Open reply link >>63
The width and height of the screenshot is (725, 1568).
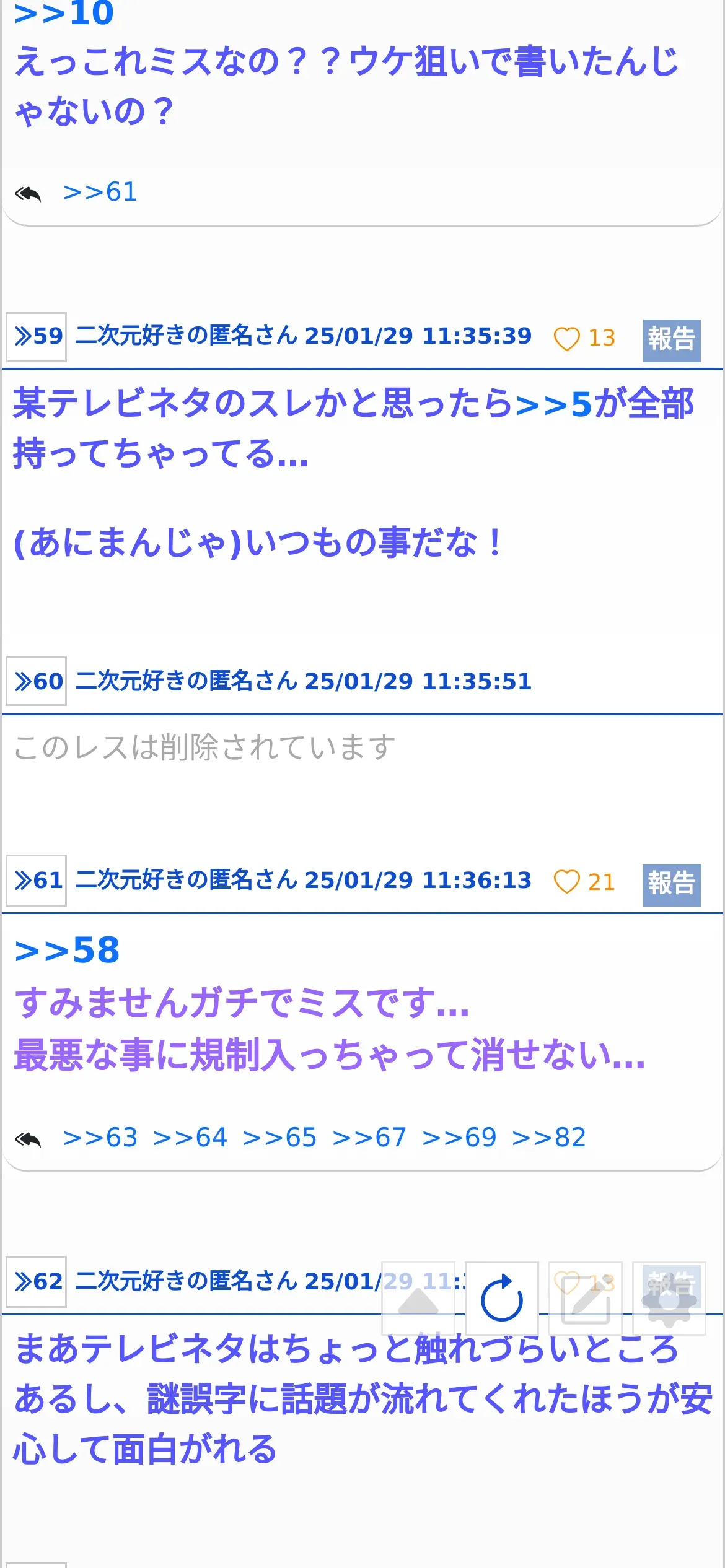coord(100,1138)
